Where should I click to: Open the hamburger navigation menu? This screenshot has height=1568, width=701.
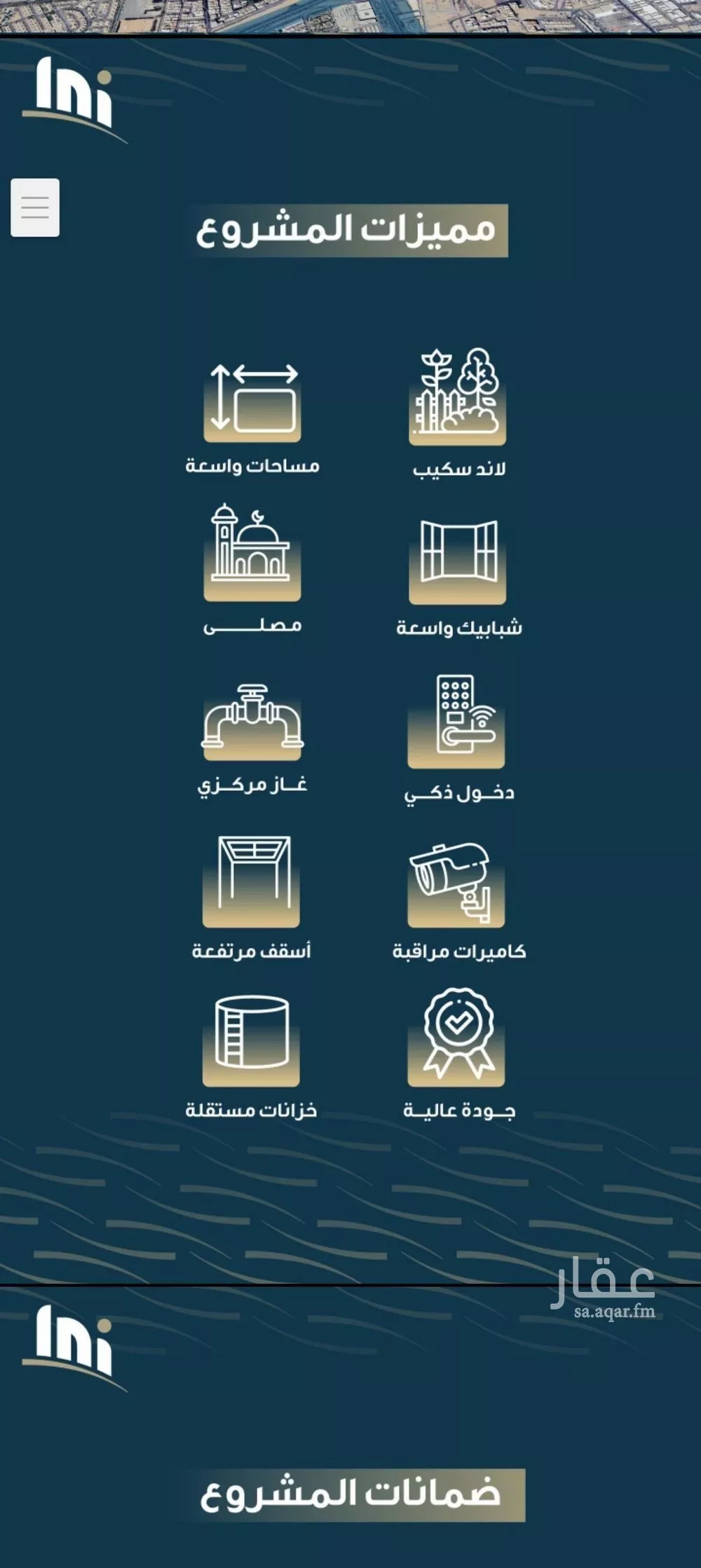click(x=35, y=207)
